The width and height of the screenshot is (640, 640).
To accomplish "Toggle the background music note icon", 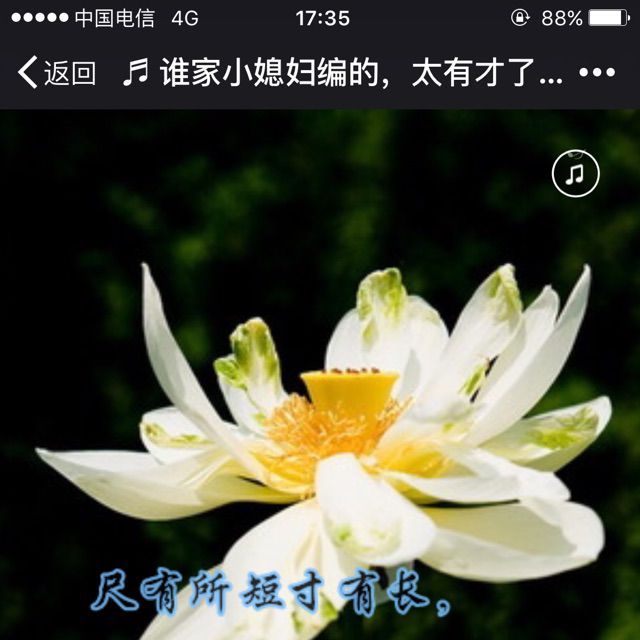I will 575,174.
